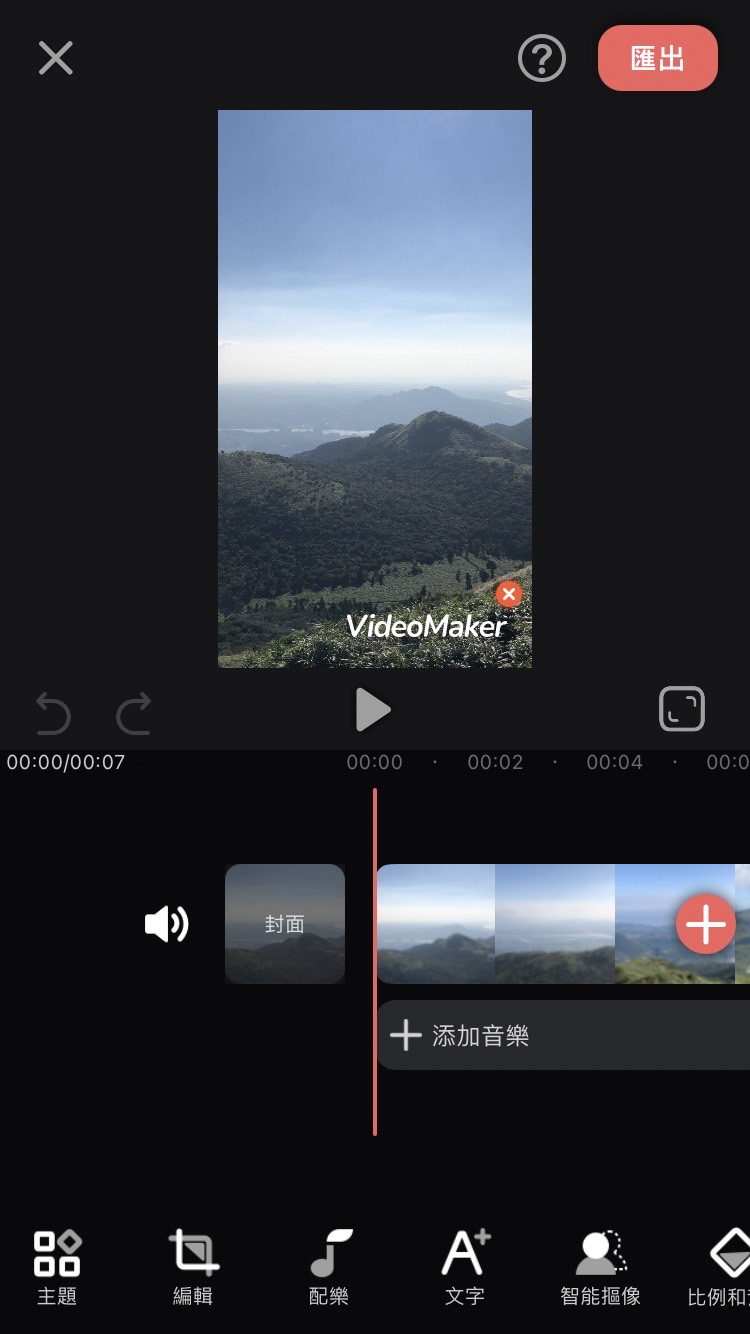
Task: Close the editor with the X
Action: pyautogui.click(x=55, y=57)
